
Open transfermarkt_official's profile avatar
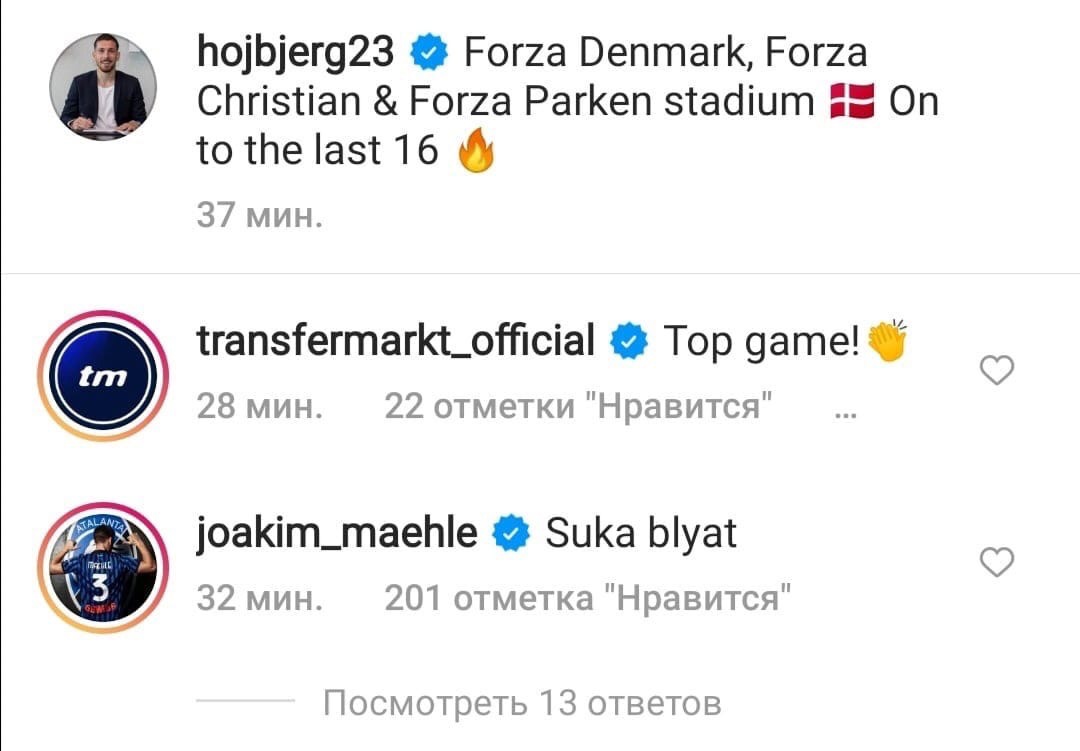pos(104,376)
